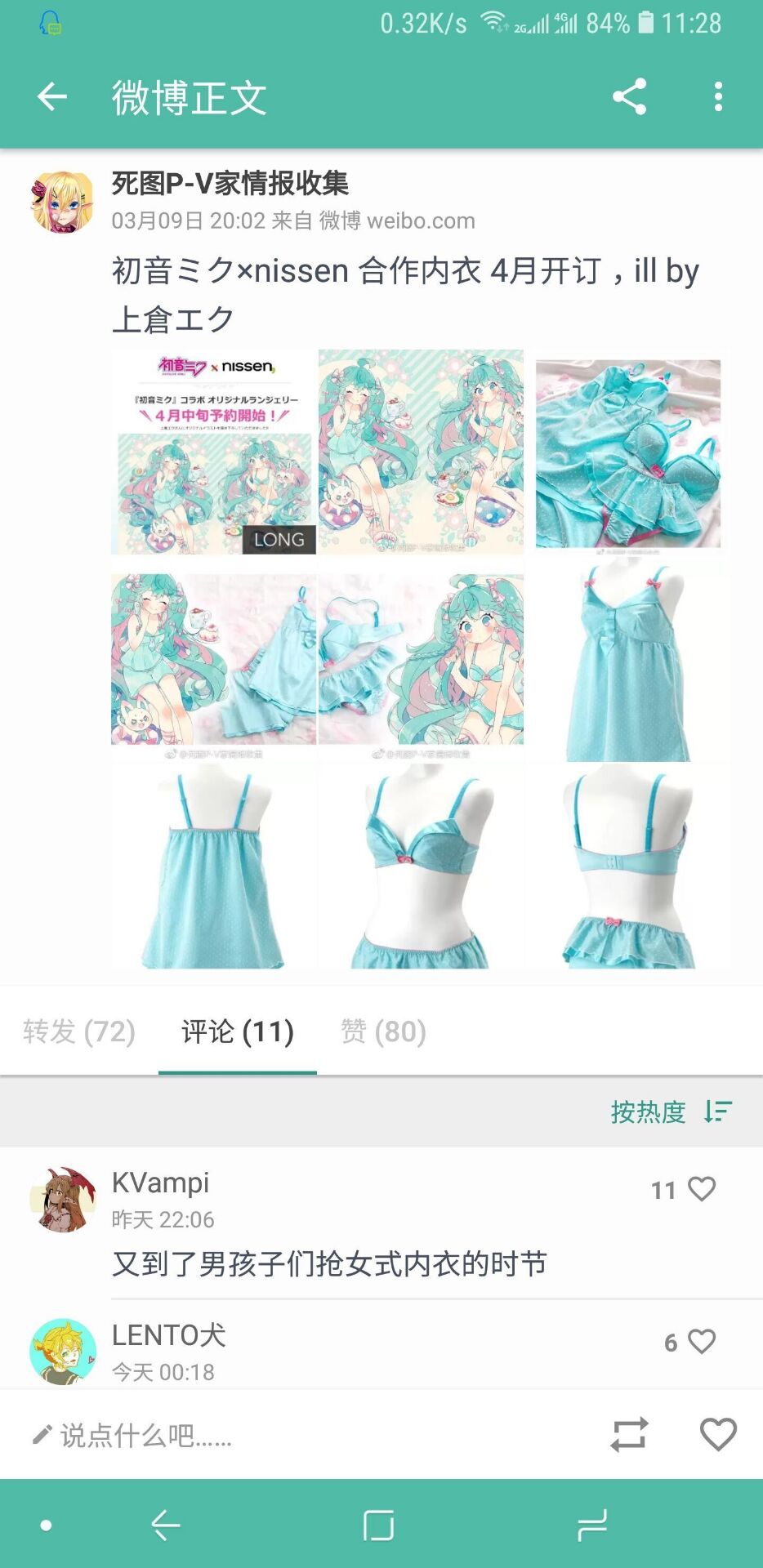This screenshot has height=1568, width=763.
Task: Tap the system back button
Action: click(x=166, y=1525)
